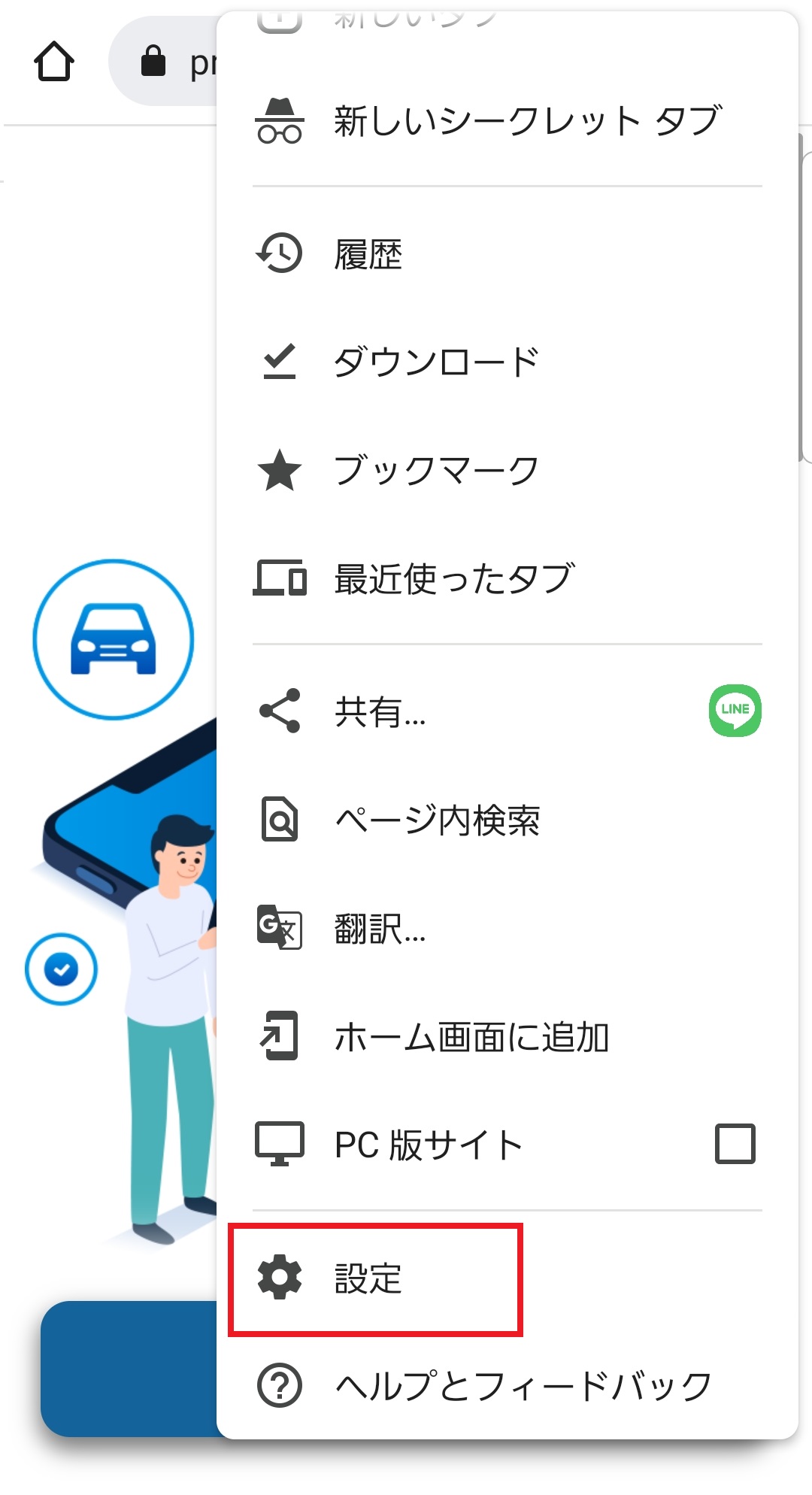
Task: Open the Downloads (ダウンロード) menu item
Action: tap(436, 362)
